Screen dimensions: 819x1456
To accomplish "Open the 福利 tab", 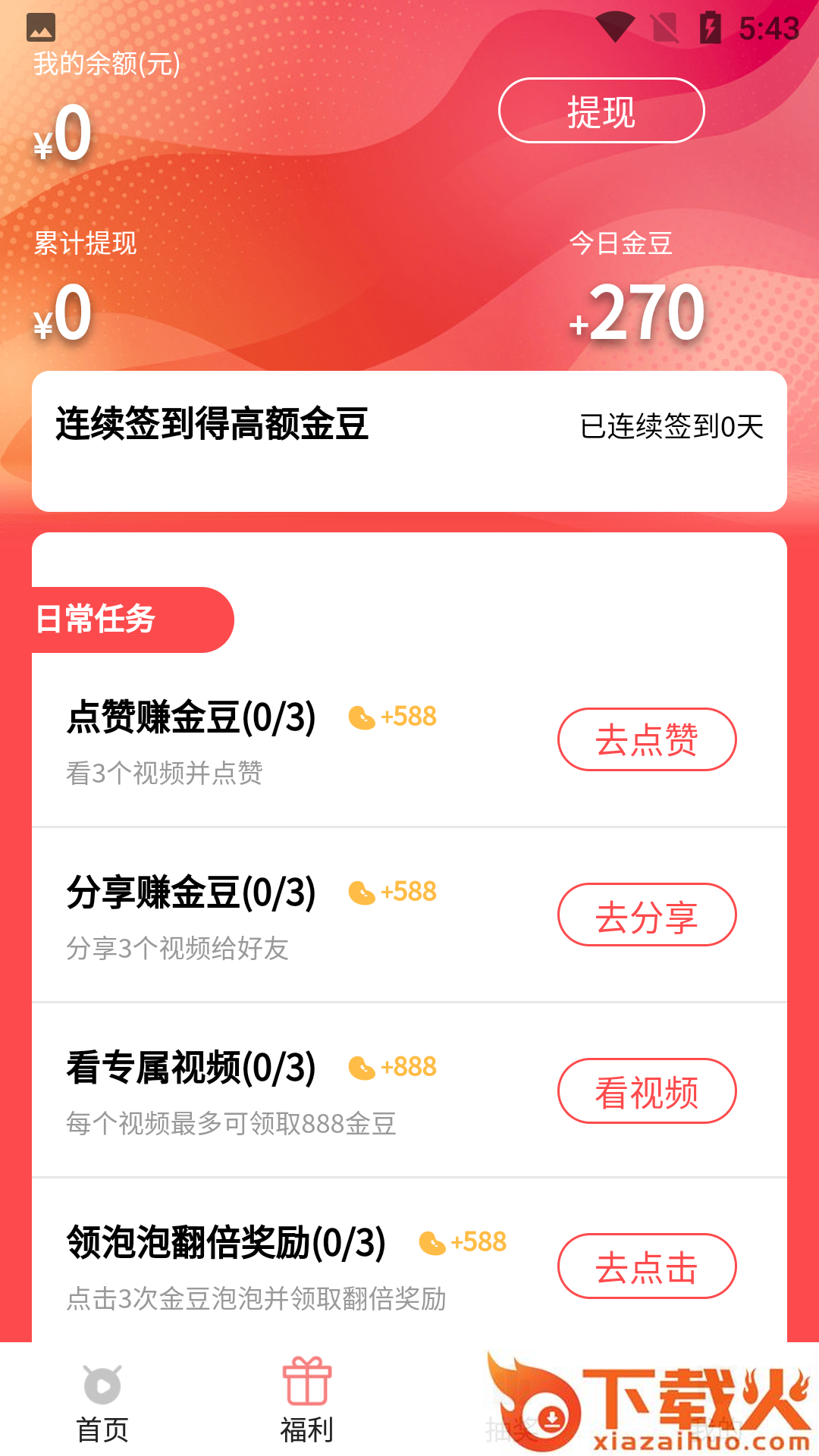I will pyautogui.click(x=307, y=1403).
